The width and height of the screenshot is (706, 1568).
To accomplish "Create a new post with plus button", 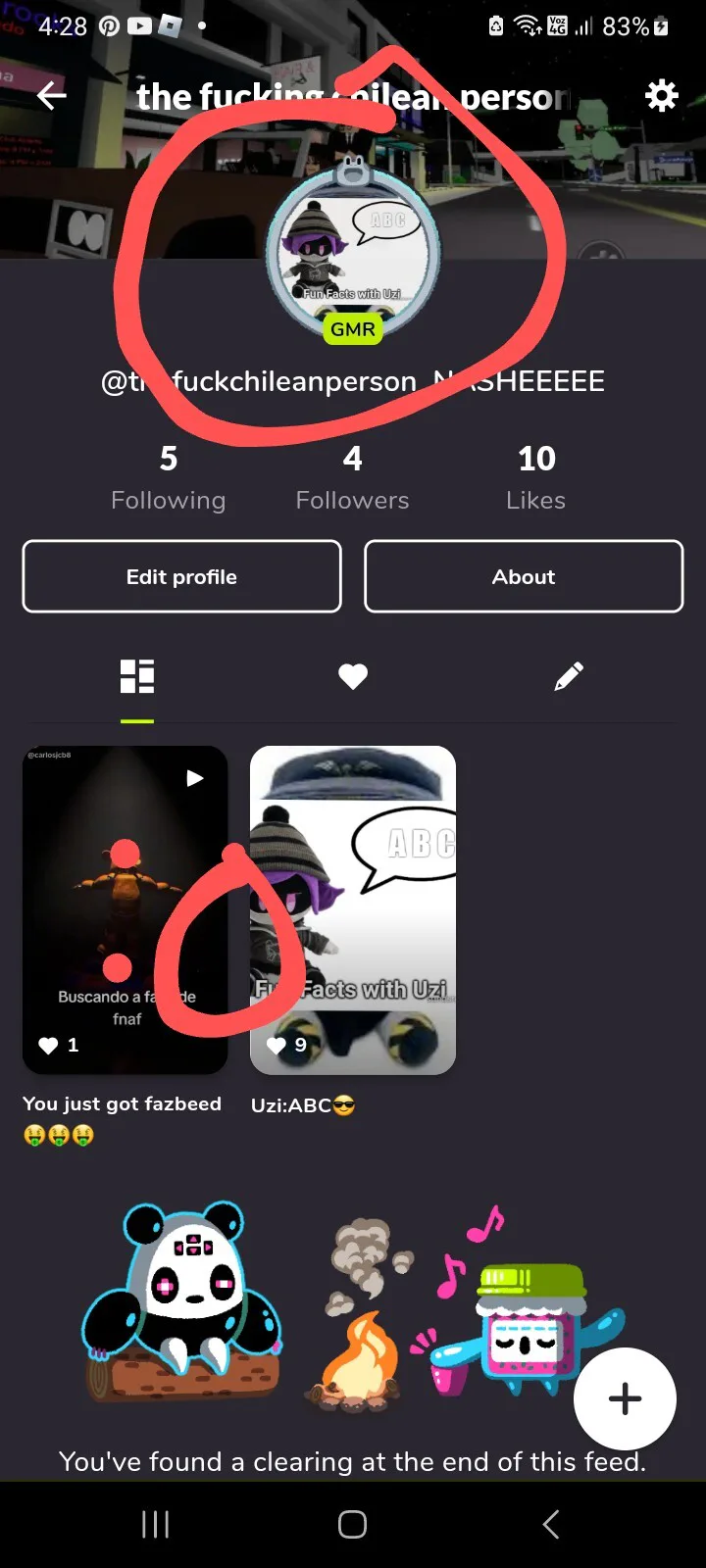I will point(625,1398).
